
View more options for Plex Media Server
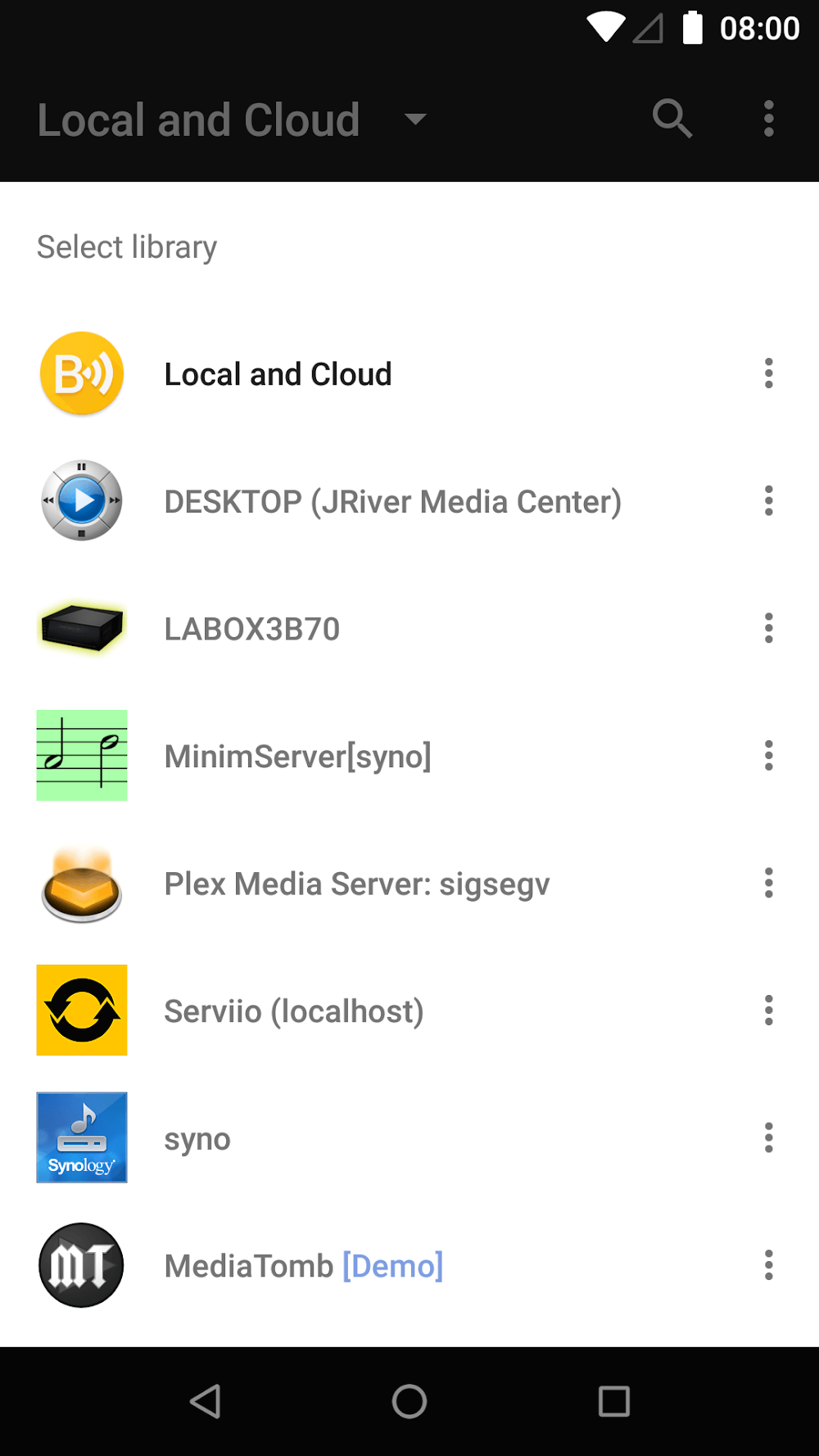[x=768, y=883]
